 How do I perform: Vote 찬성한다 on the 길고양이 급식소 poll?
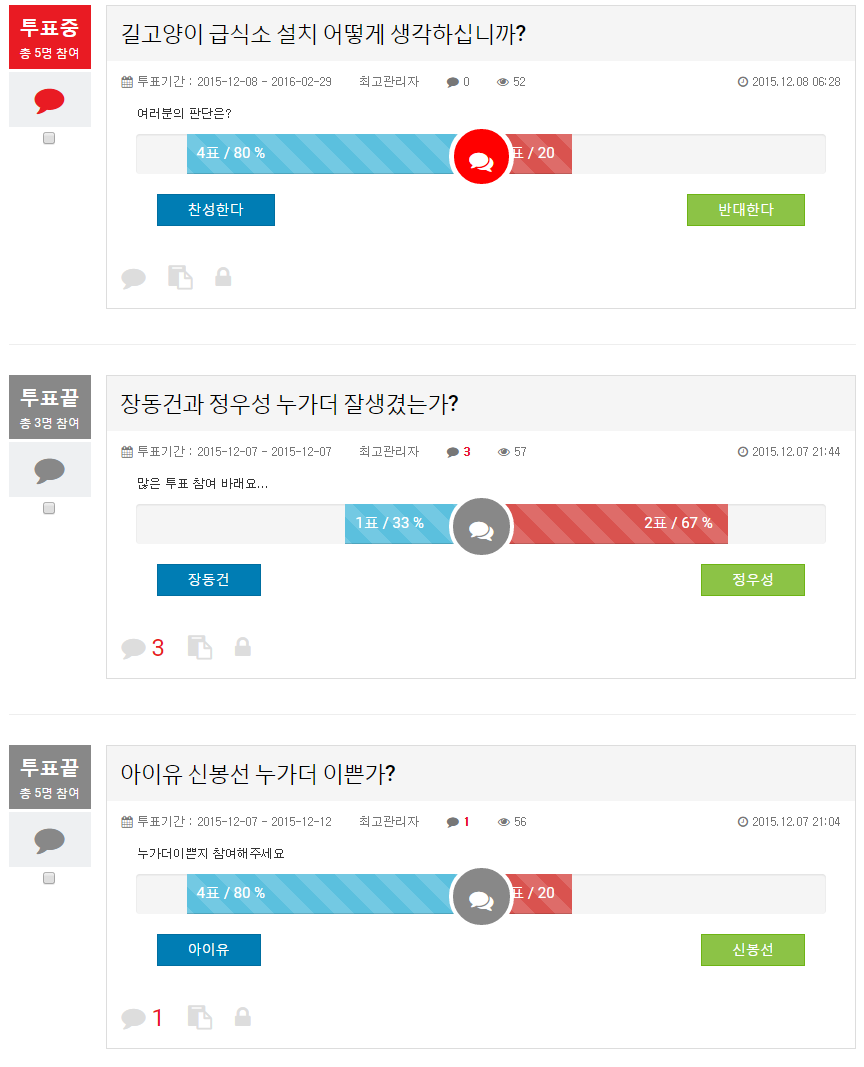pyautogui.click(x=215, y=210)
